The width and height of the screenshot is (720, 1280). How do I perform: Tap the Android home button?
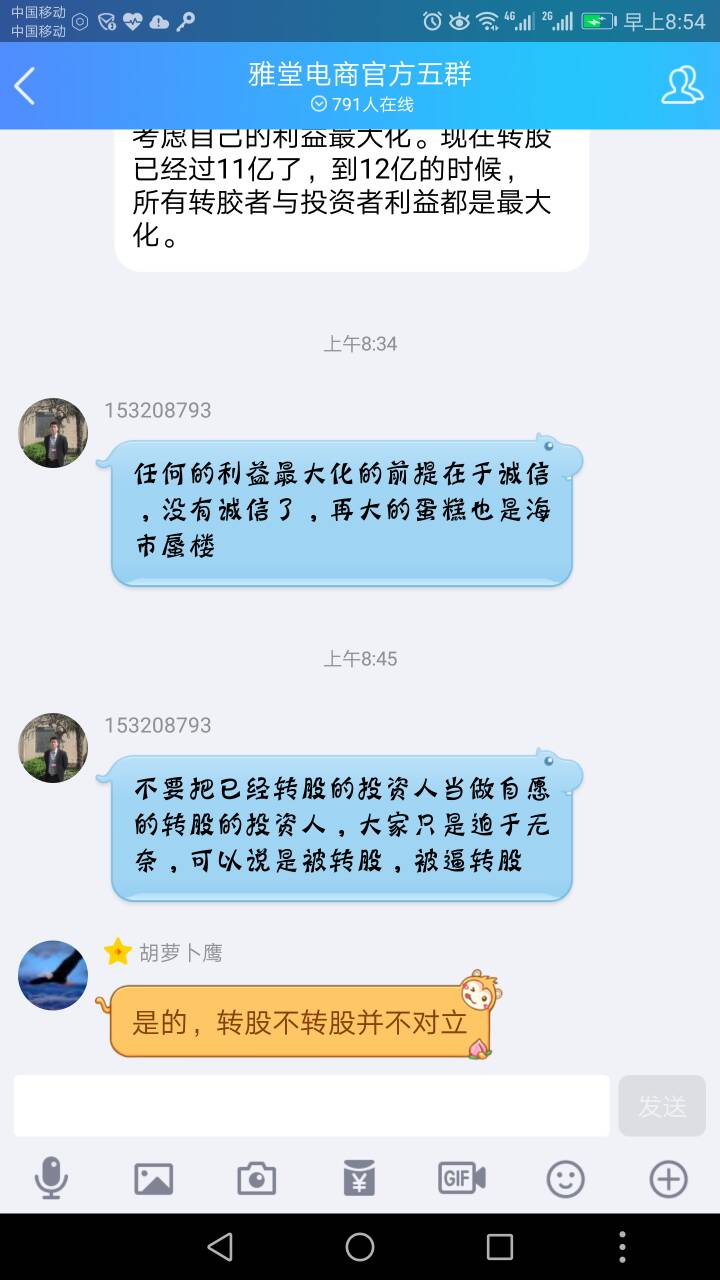360,1246
